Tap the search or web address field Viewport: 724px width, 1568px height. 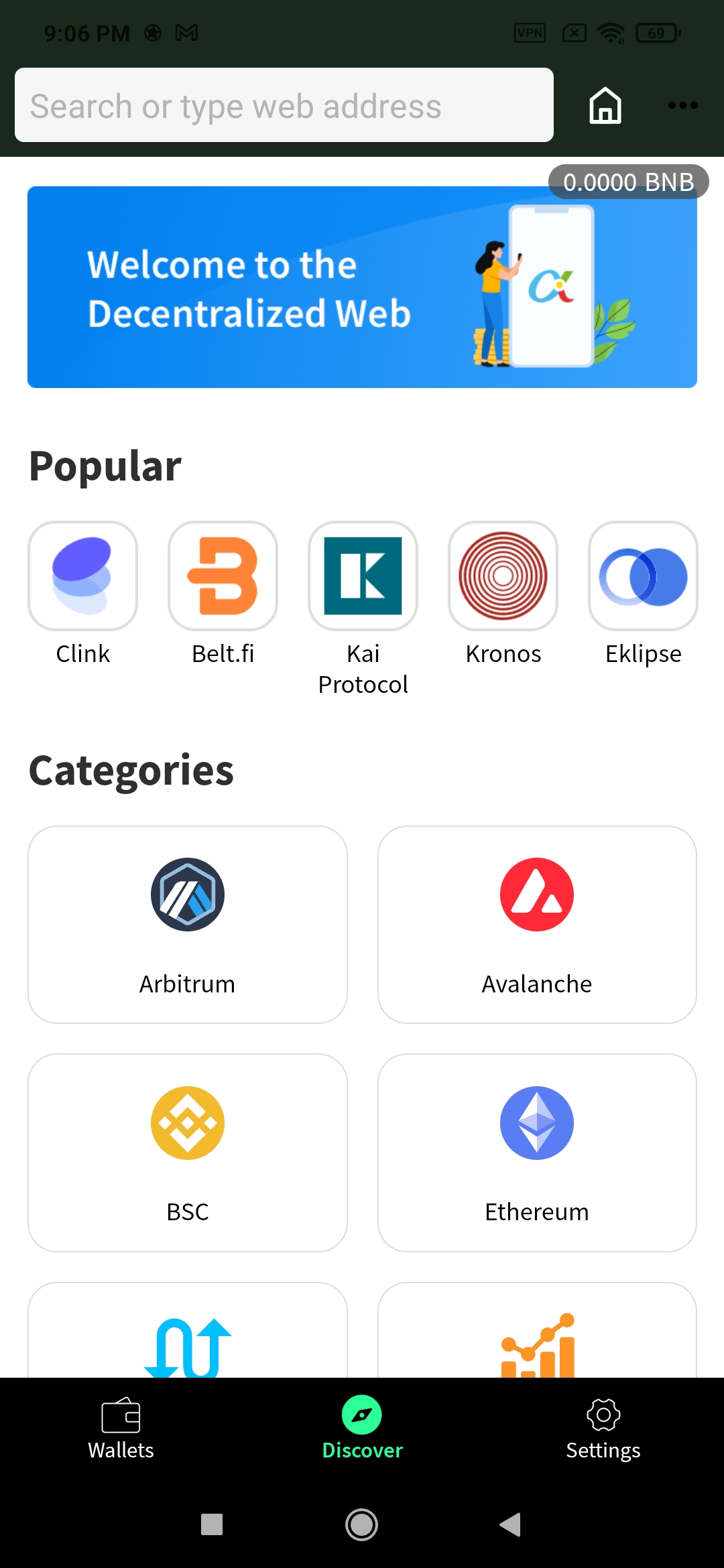[x=284, y=105]
